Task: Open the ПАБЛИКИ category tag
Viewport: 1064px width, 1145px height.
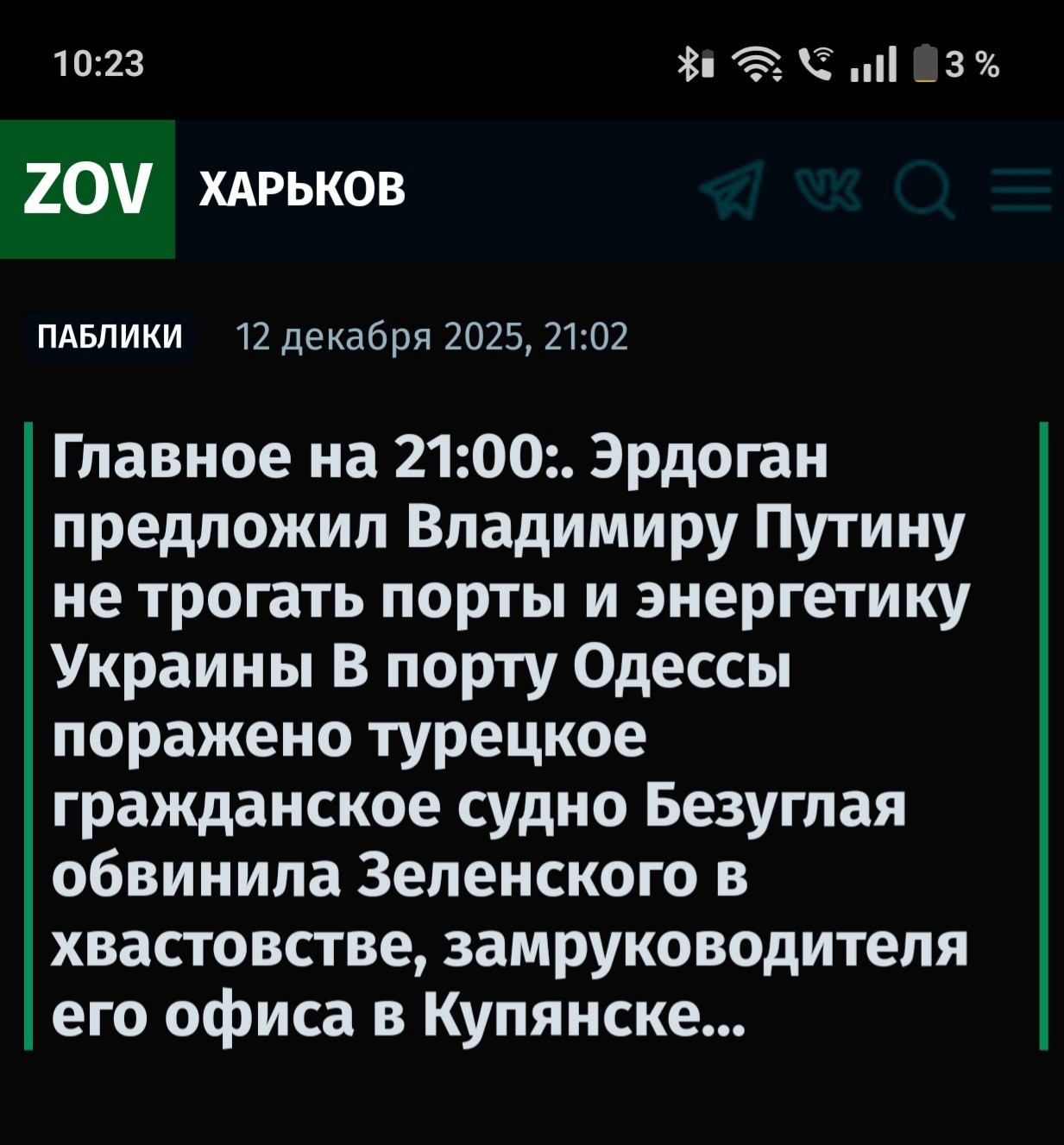Action: coord(110,336)
